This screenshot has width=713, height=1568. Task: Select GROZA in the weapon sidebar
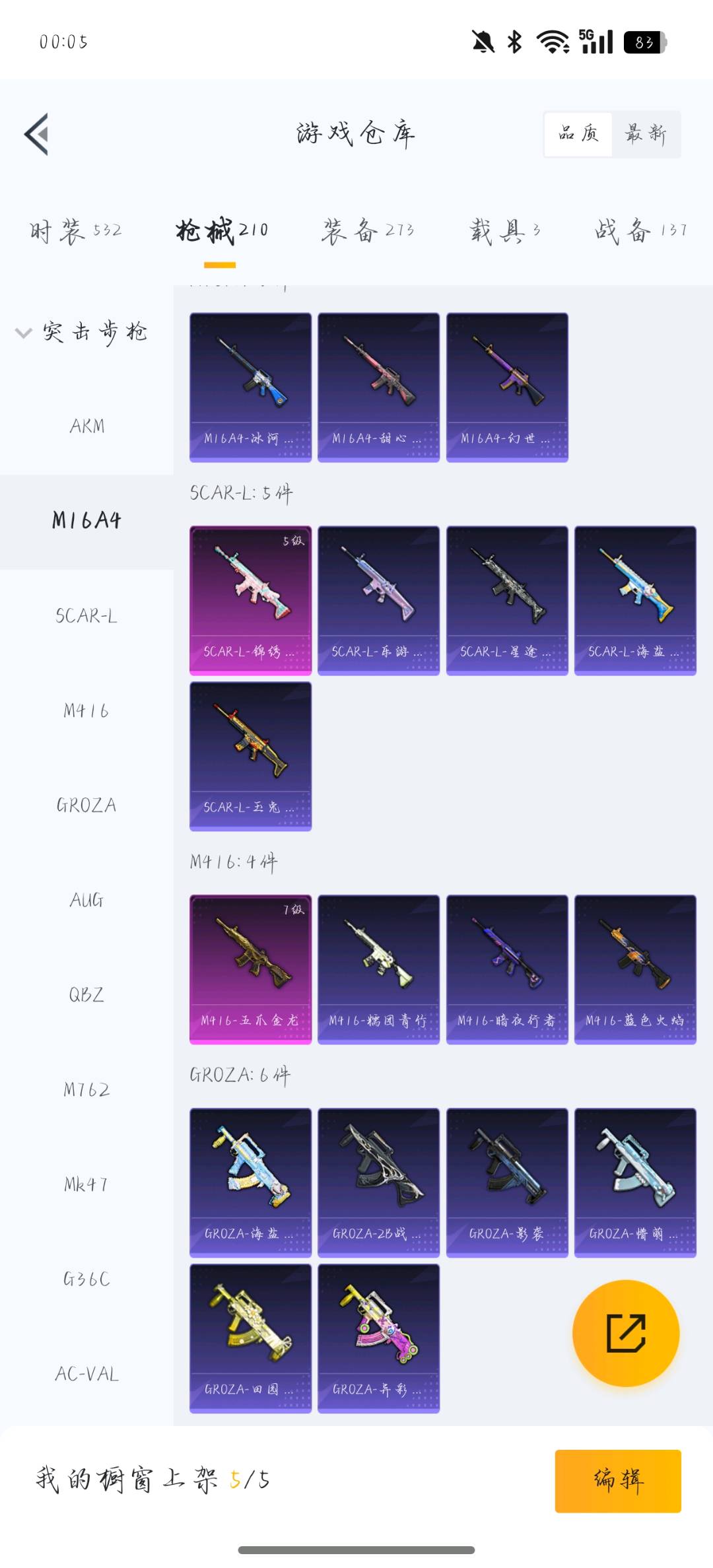coord(86,805)
